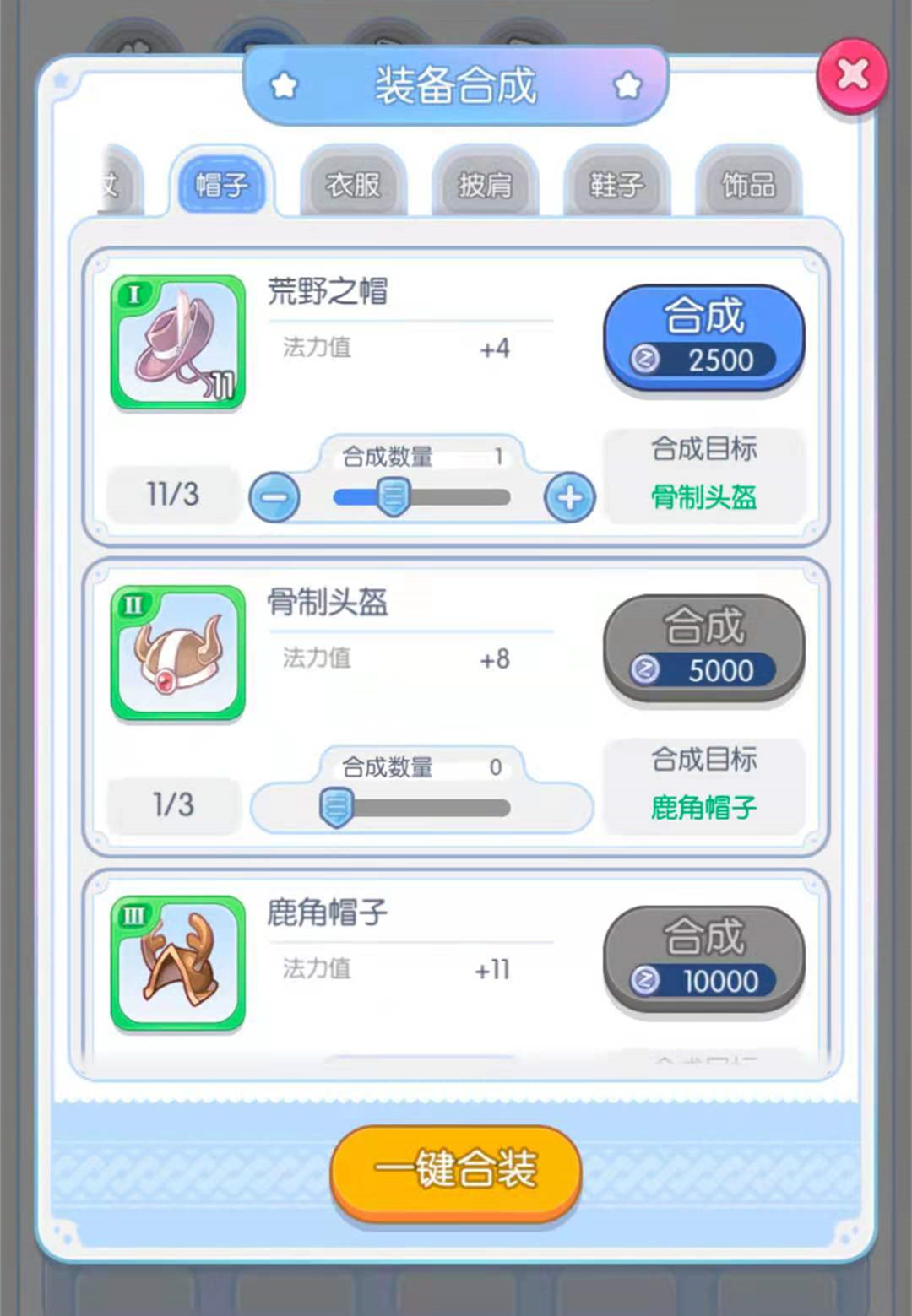Tap the 荒野之帽 quantity slider
The height and width of the screenshot is (1316, 912).
pyautogui.click(x=422, y=497)
